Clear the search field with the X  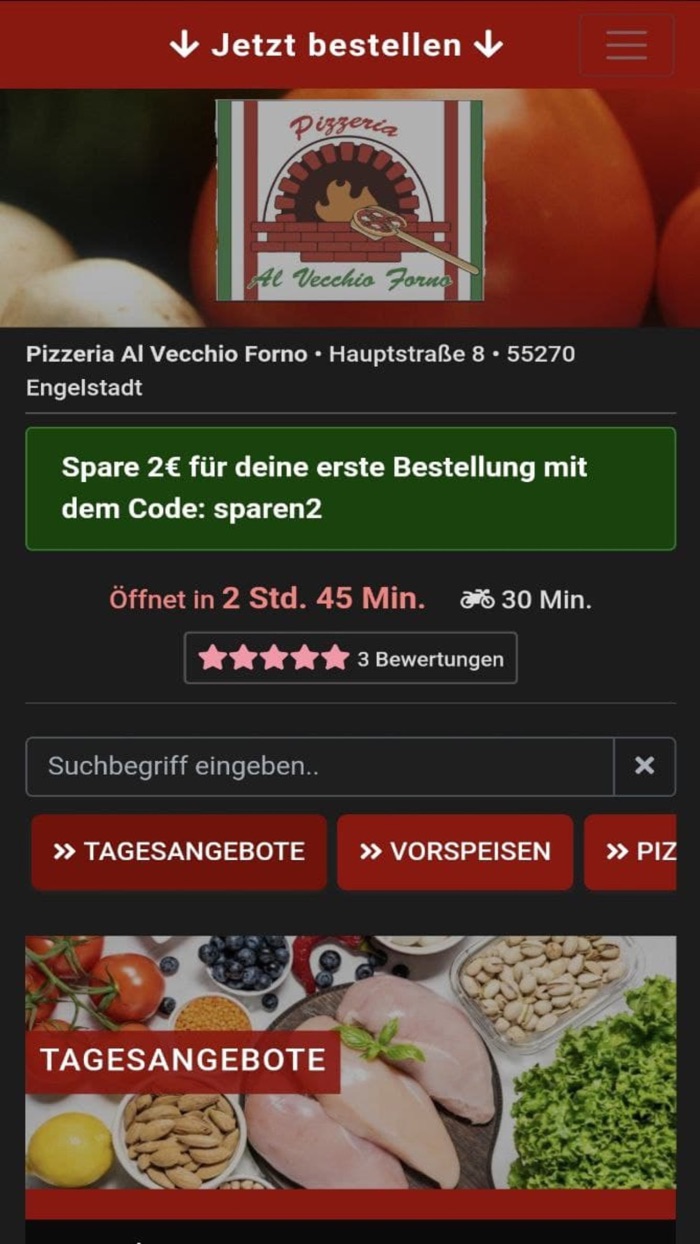point(644,767)
